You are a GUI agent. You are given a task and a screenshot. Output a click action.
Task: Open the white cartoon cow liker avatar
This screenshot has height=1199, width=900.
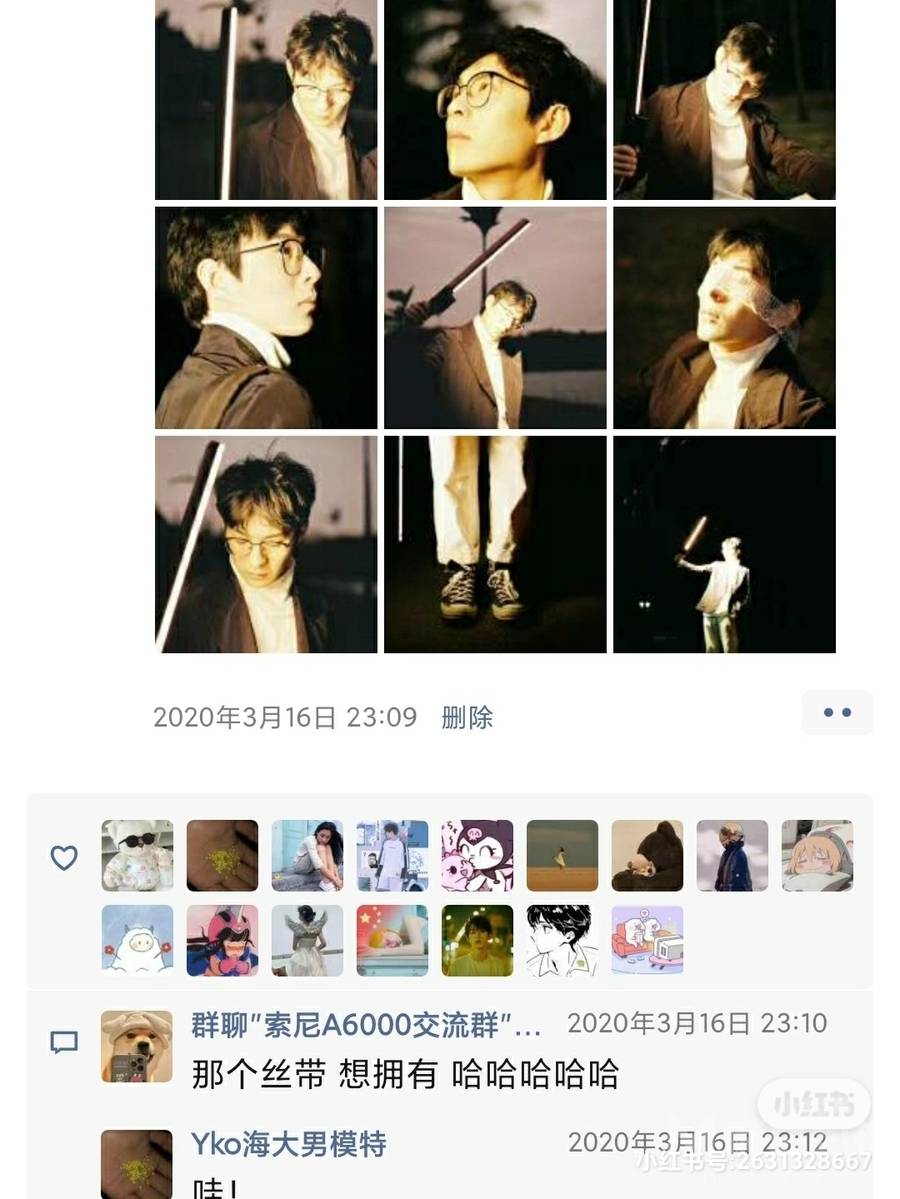[x=137, y=940]
